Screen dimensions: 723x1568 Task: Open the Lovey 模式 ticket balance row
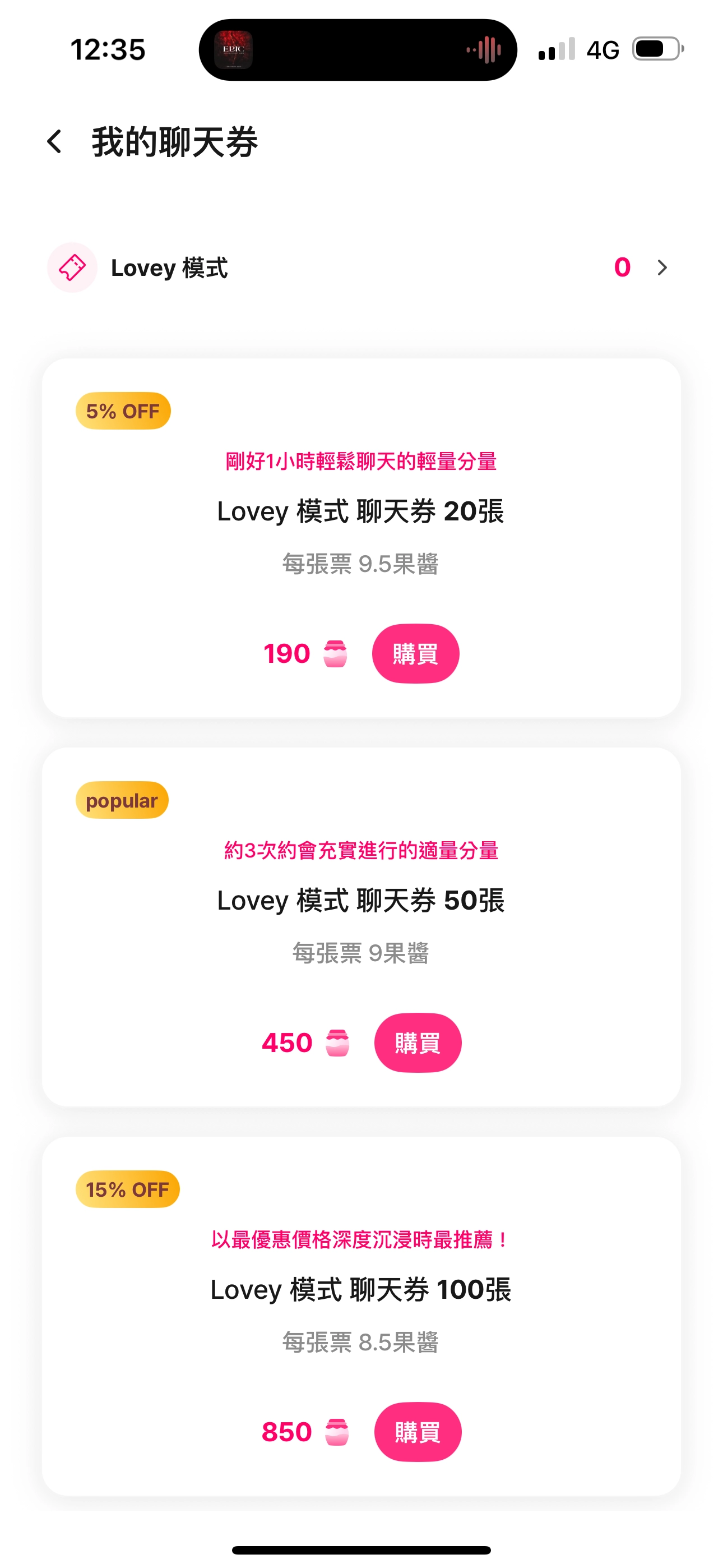click(360, 268)
